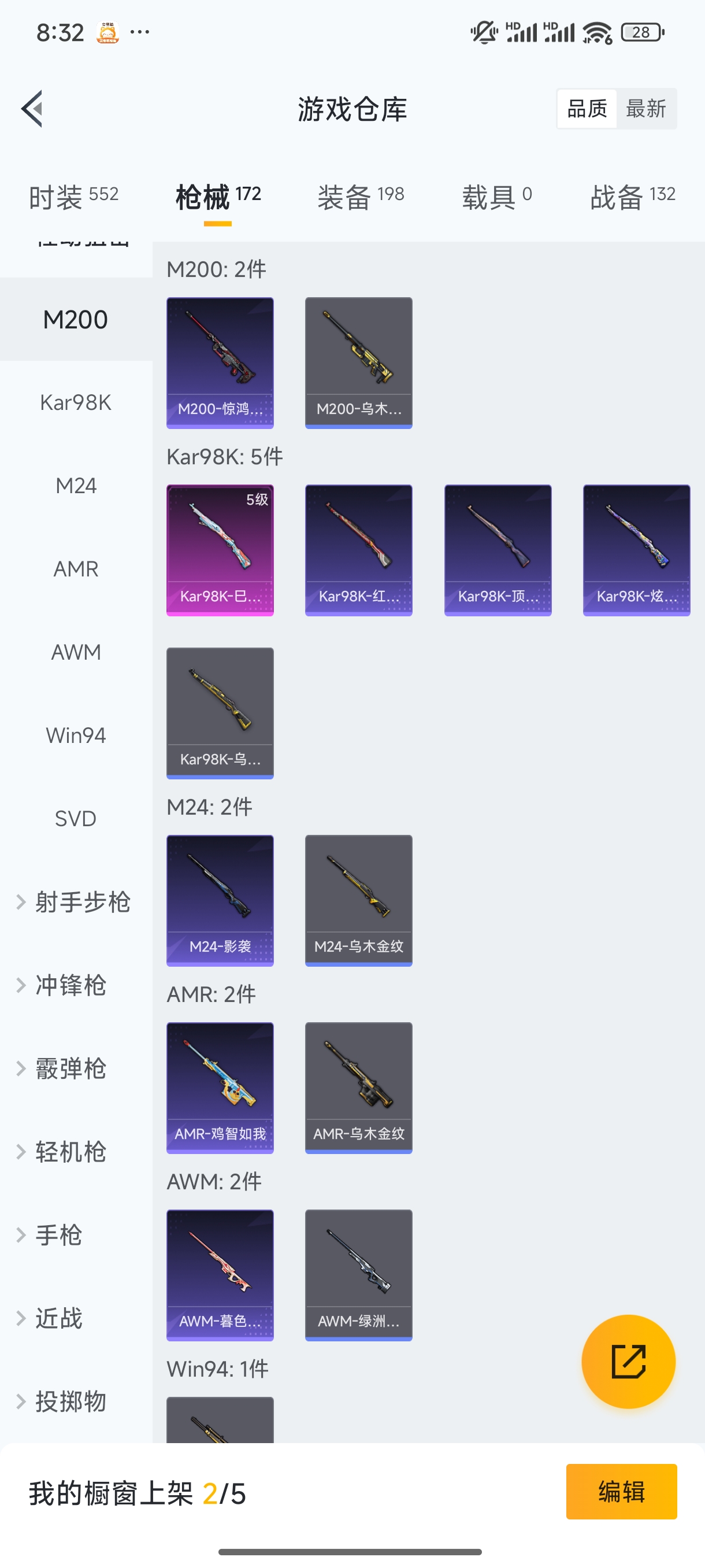Tap the 编辑 button
705x1568 pixels.
tap(621, 1491)
